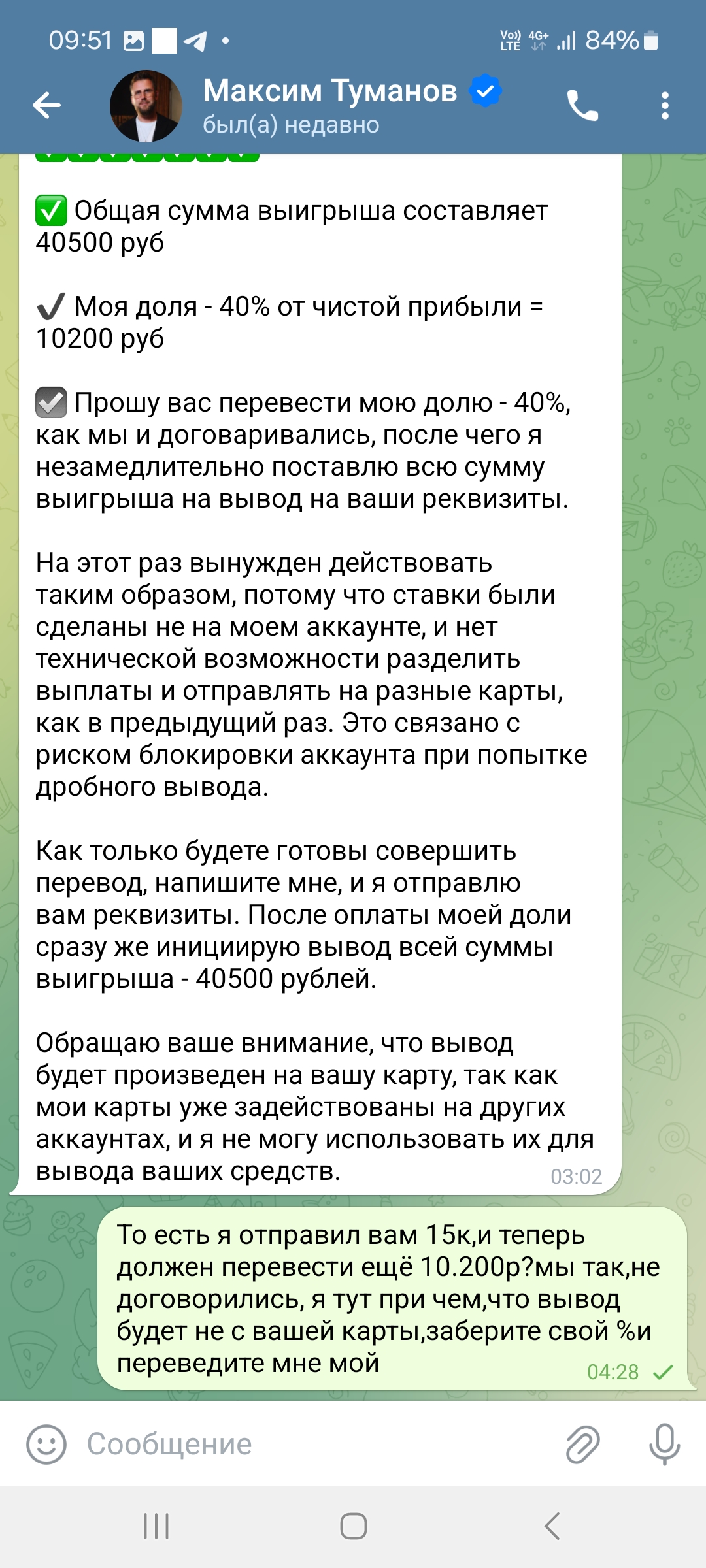The width and height of the screenshot is (706, 1568).
Task: Open Максим Туманов contact info header
Action: coord(330,105)
